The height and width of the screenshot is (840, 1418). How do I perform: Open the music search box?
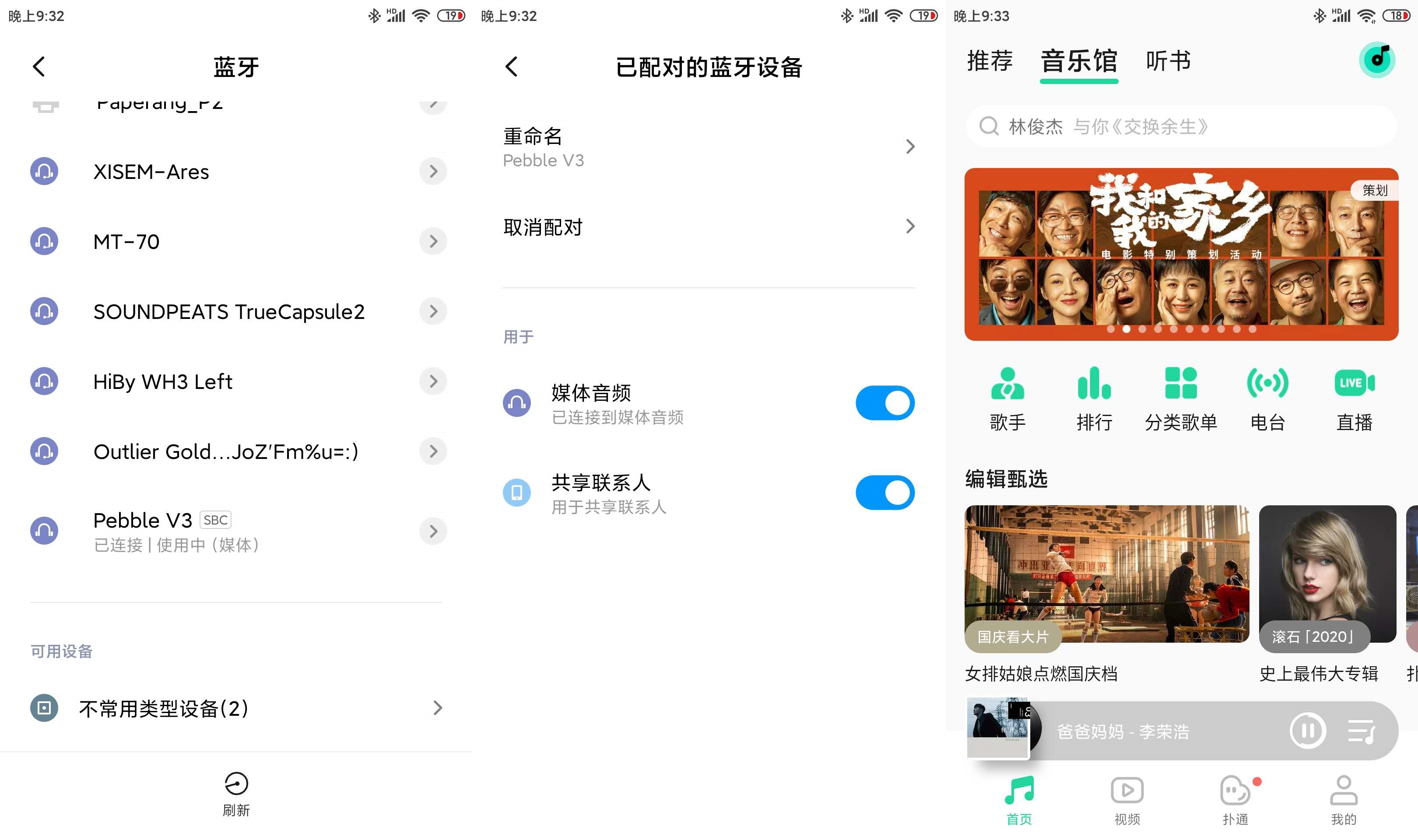pos(1180,126)
